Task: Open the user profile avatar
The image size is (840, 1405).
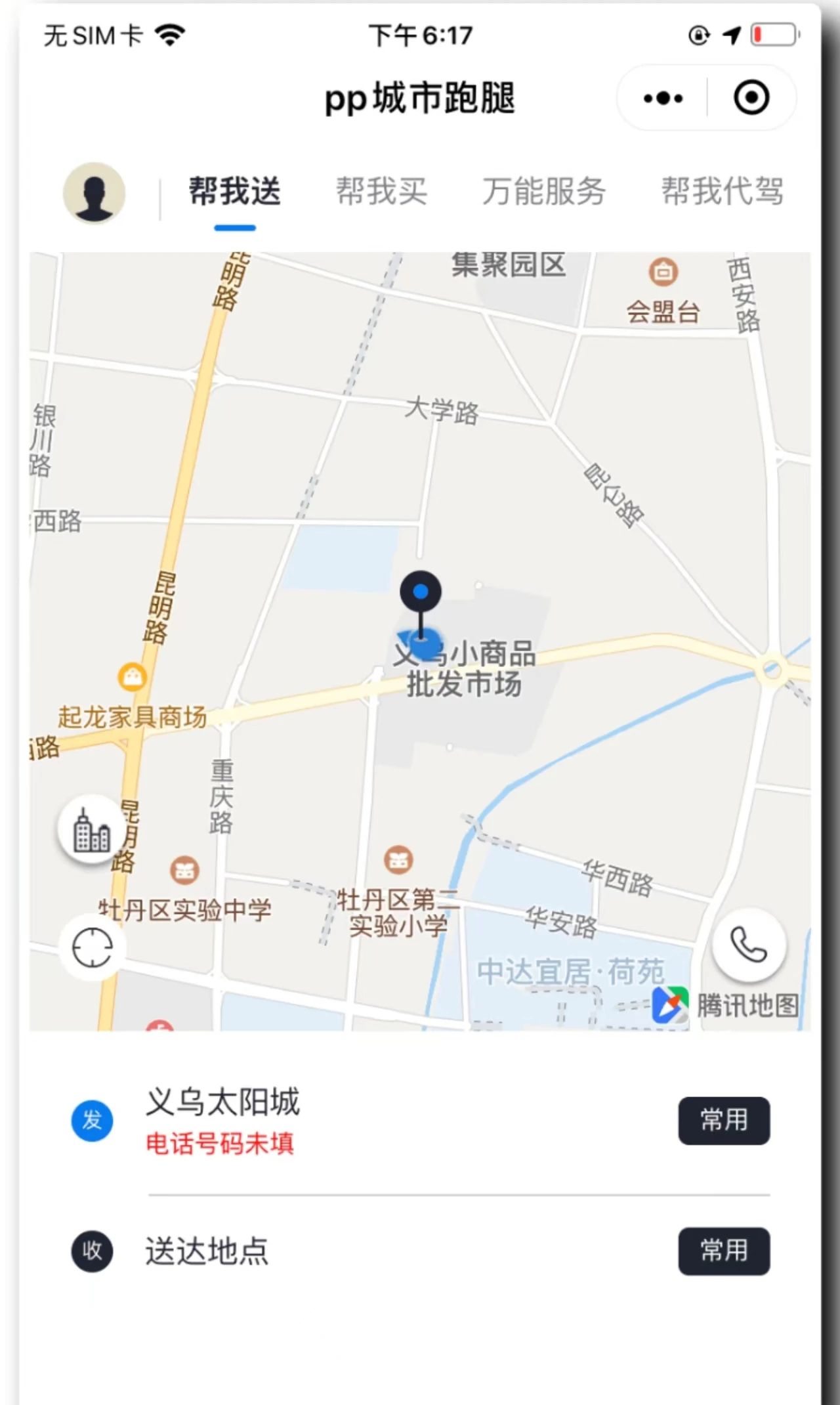Action: (94, 193)
